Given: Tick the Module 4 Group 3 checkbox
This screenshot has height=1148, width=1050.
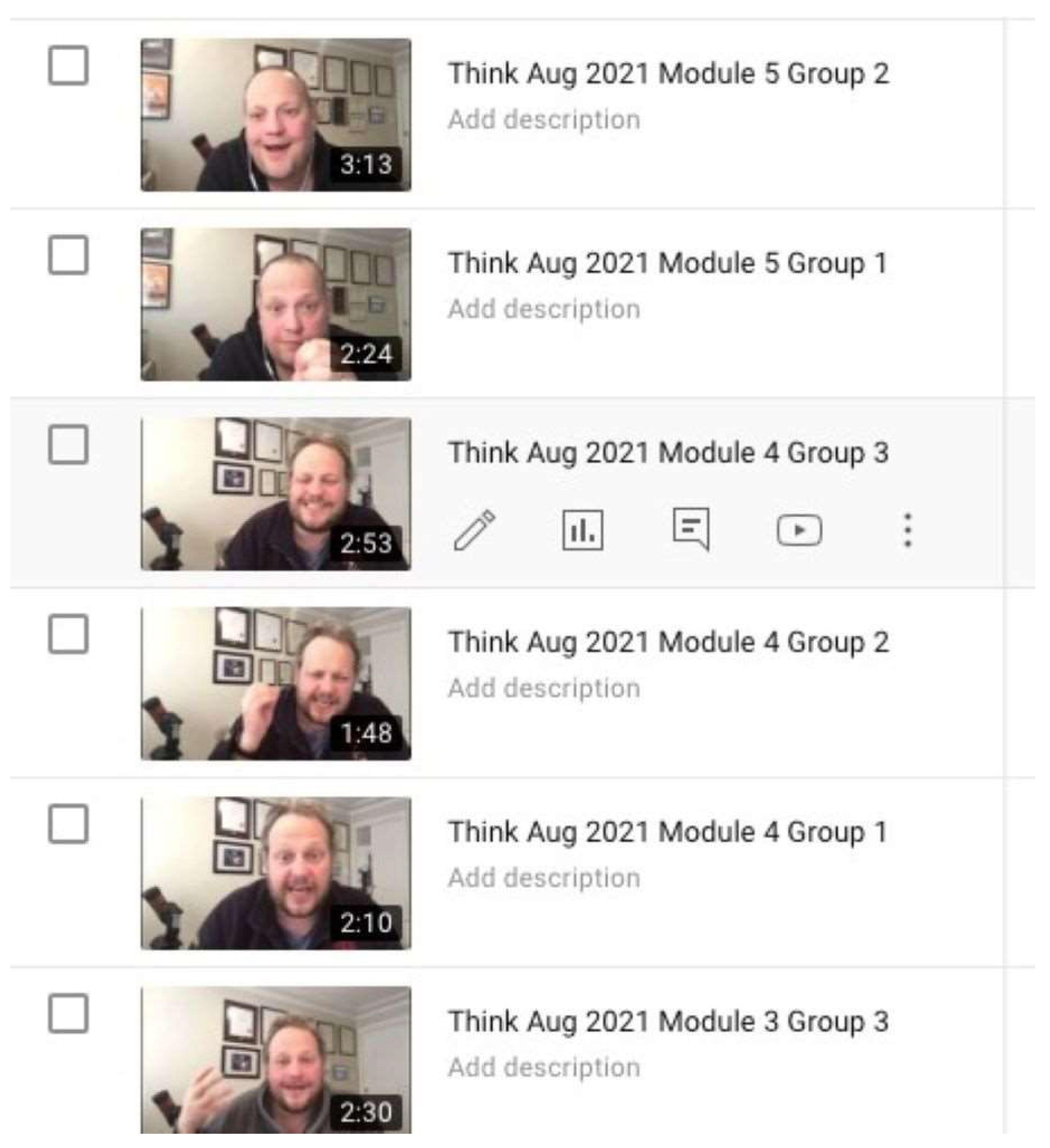Looking at the screenshot, I should pyautogui.click(x=68, y=445).
